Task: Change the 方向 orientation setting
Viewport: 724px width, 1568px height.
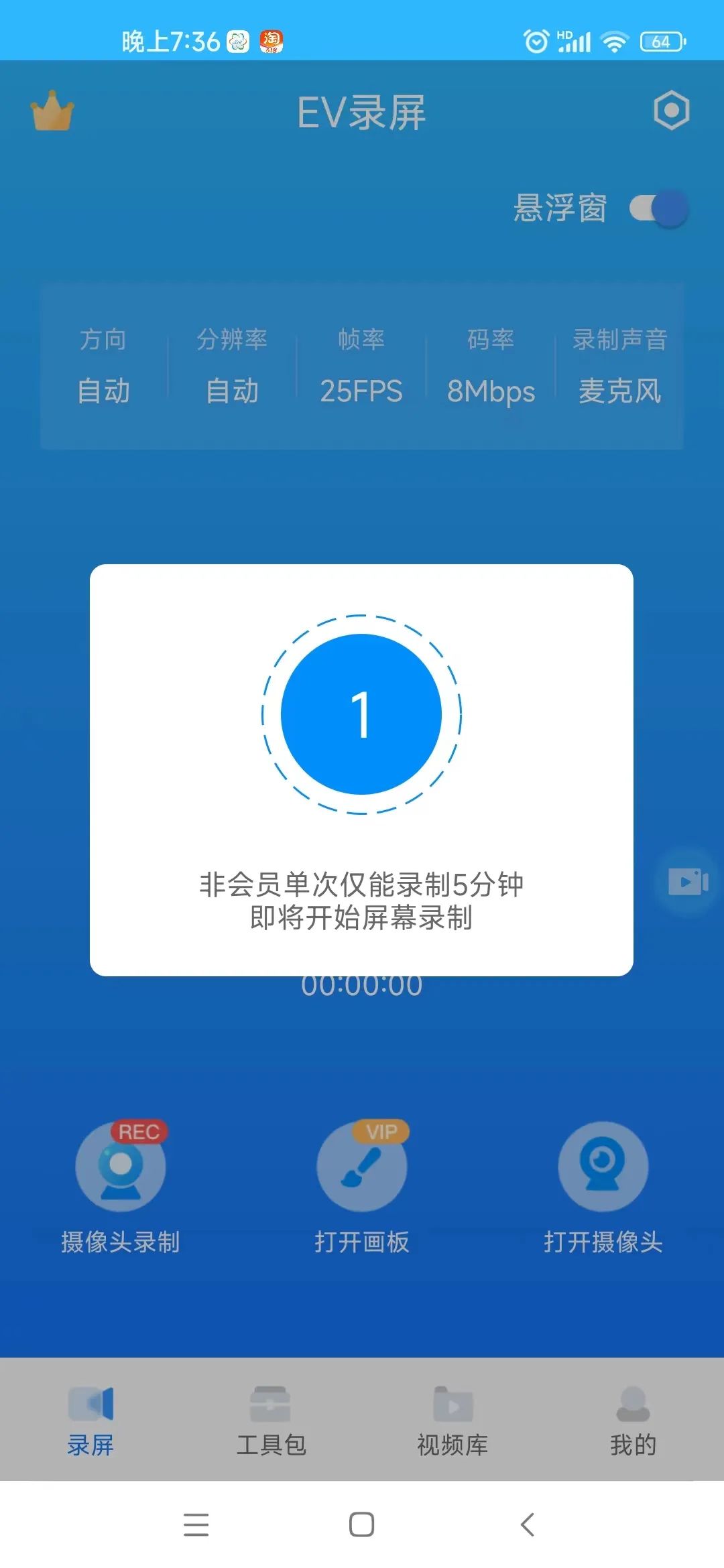Action: 103,366
